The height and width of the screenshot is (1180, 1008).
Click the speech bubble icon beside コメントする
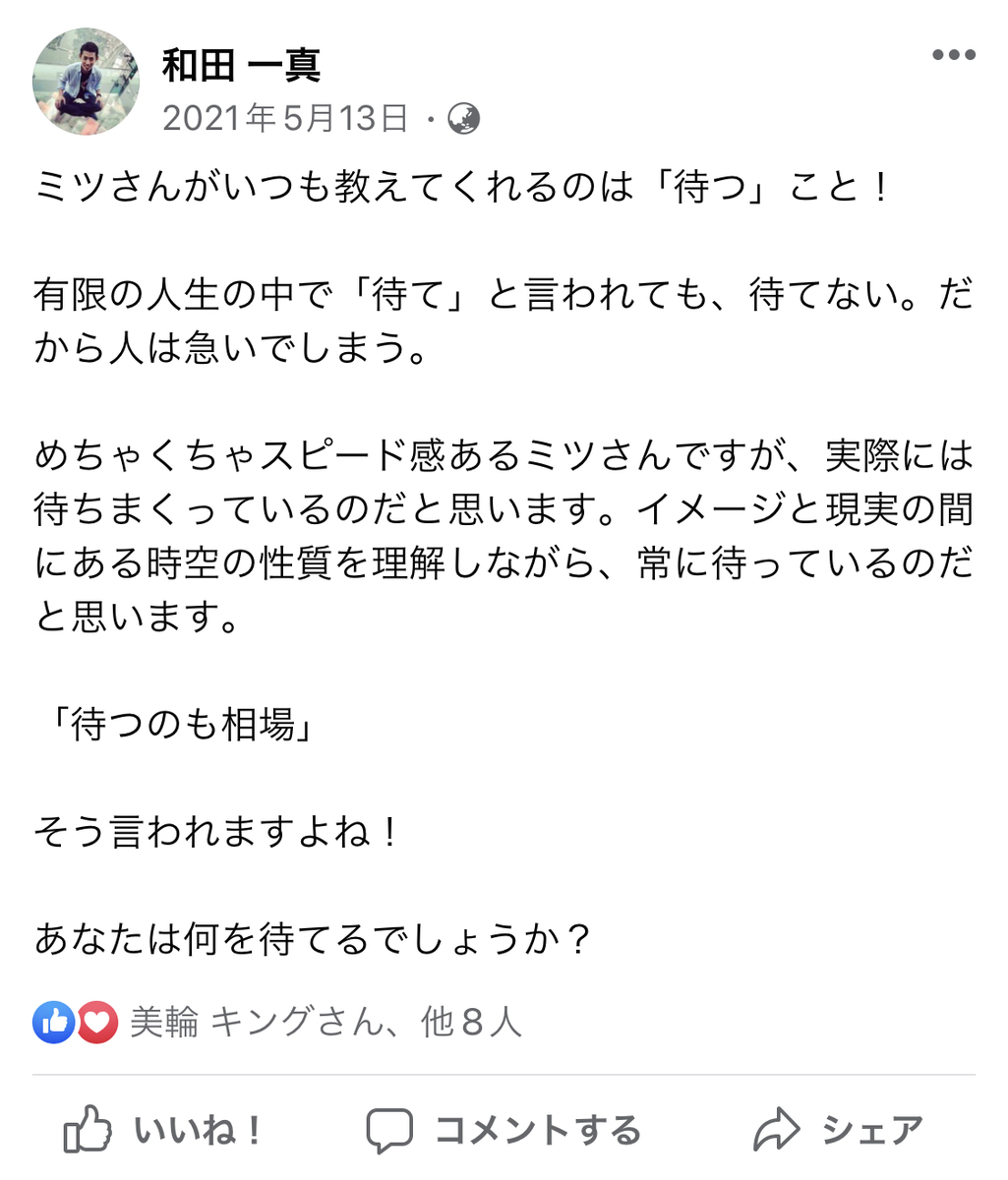[387, 1129]
